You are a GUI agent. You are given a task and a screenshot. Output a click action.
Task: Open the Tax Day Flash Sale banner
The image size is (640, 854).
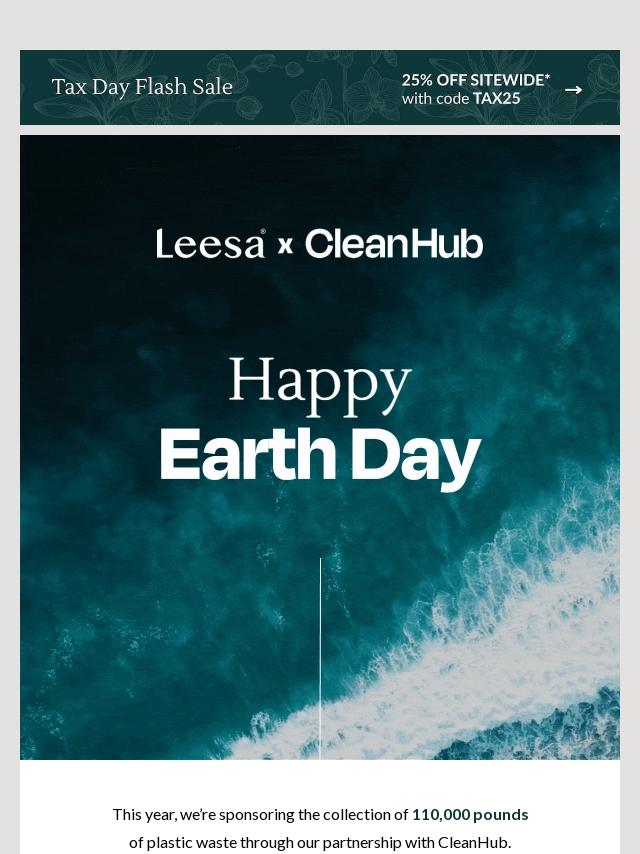[x=320, y=88]
